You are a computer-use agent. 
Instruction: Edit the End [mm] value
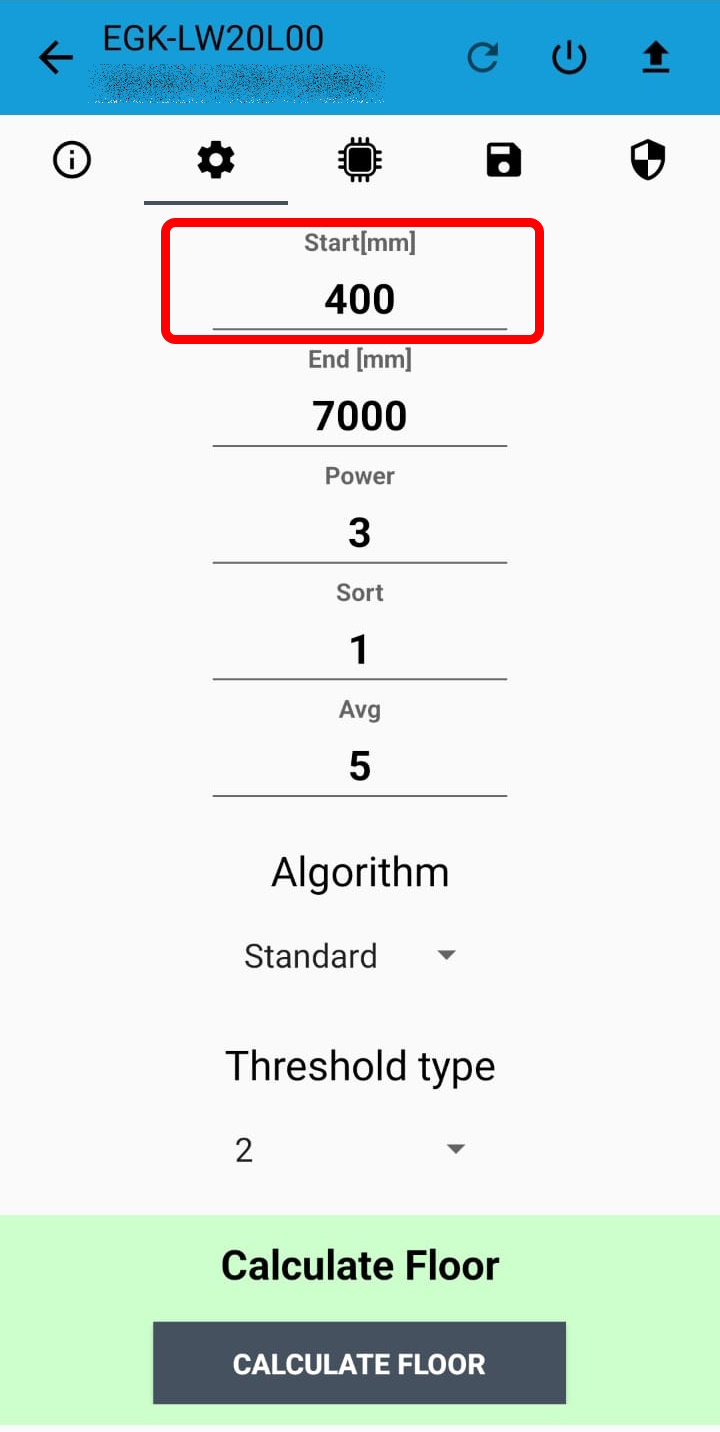[360, 416]
